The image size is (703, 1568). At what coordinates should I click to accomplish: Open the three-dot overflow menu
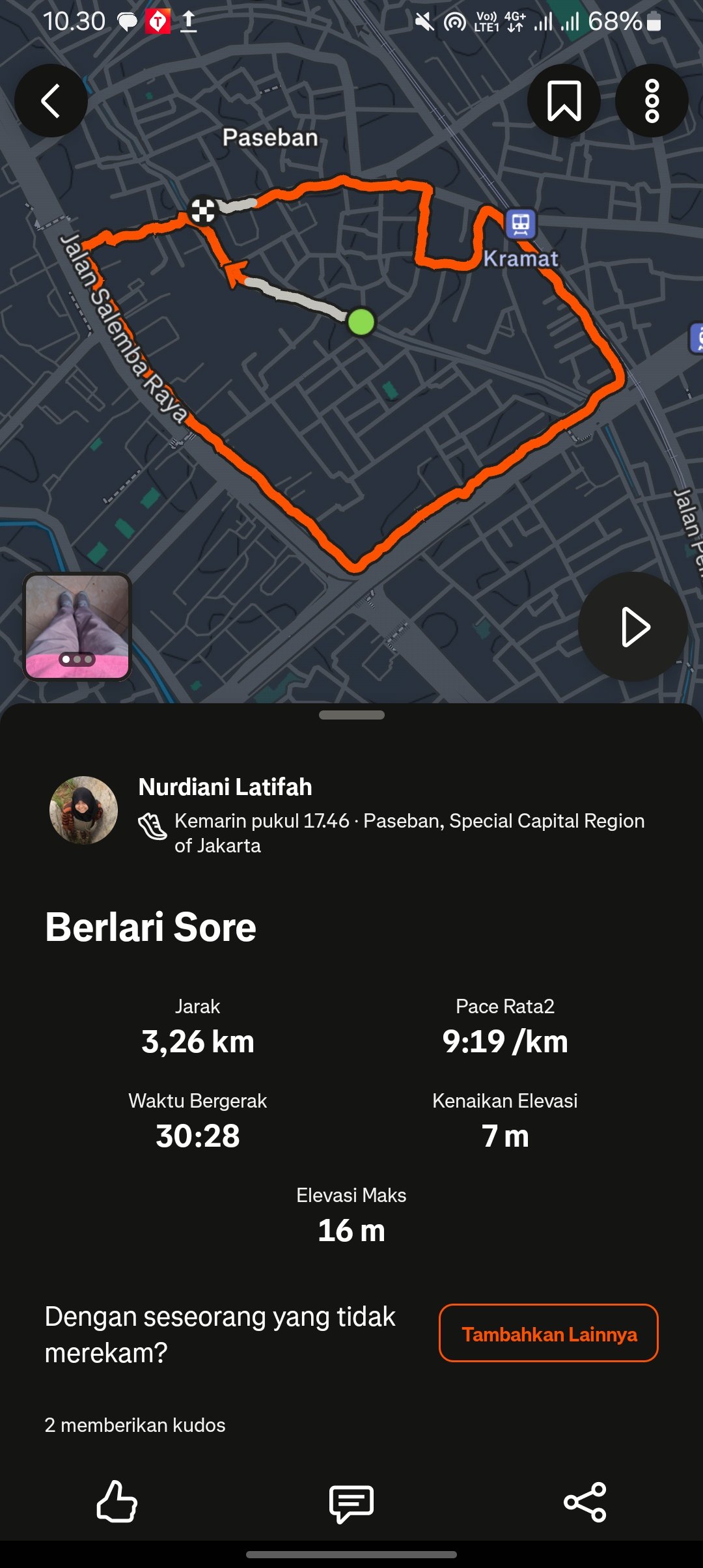click(x=652, y=101)
